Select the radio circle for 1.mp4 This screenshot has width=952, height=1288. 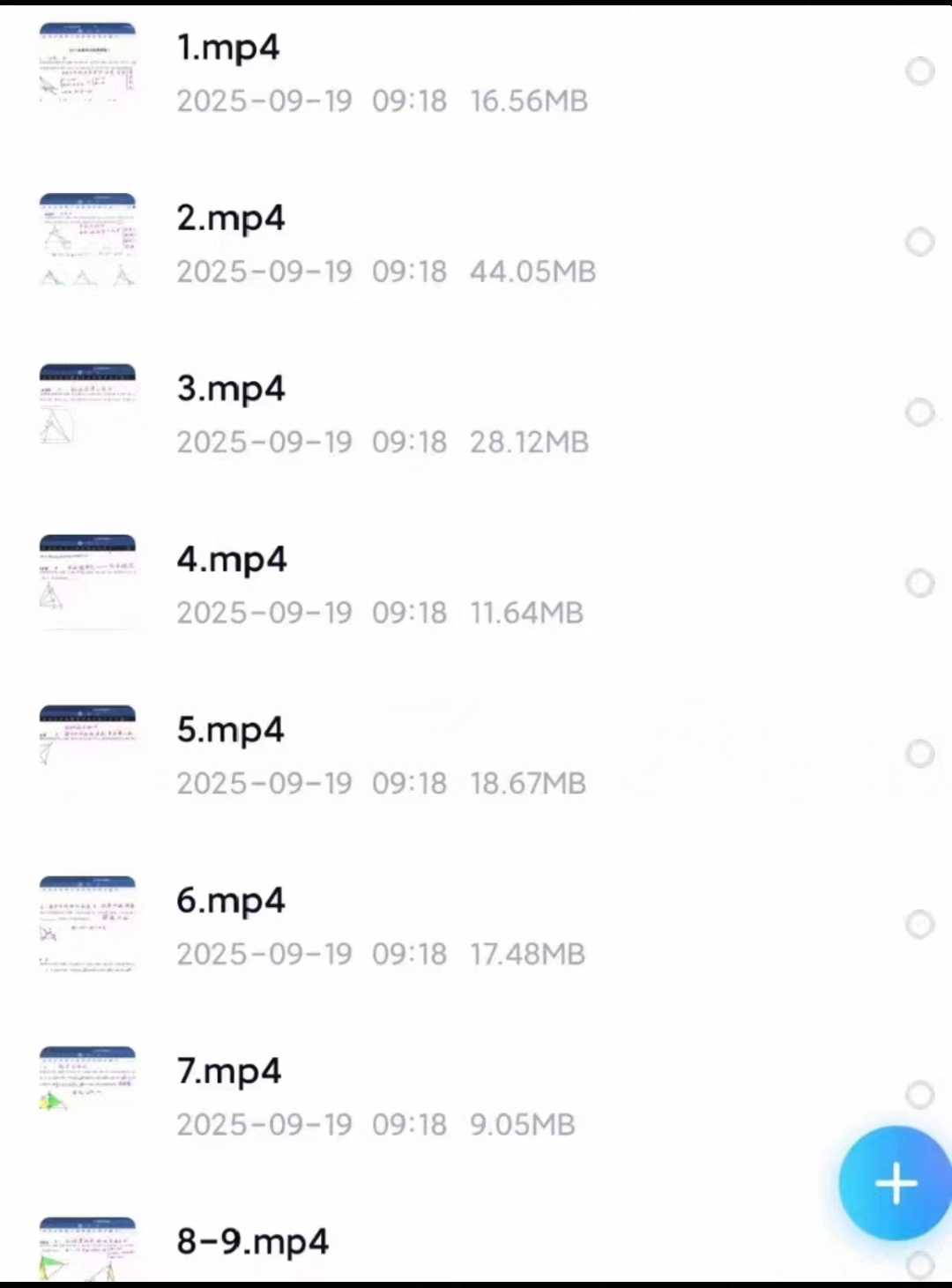919,71
